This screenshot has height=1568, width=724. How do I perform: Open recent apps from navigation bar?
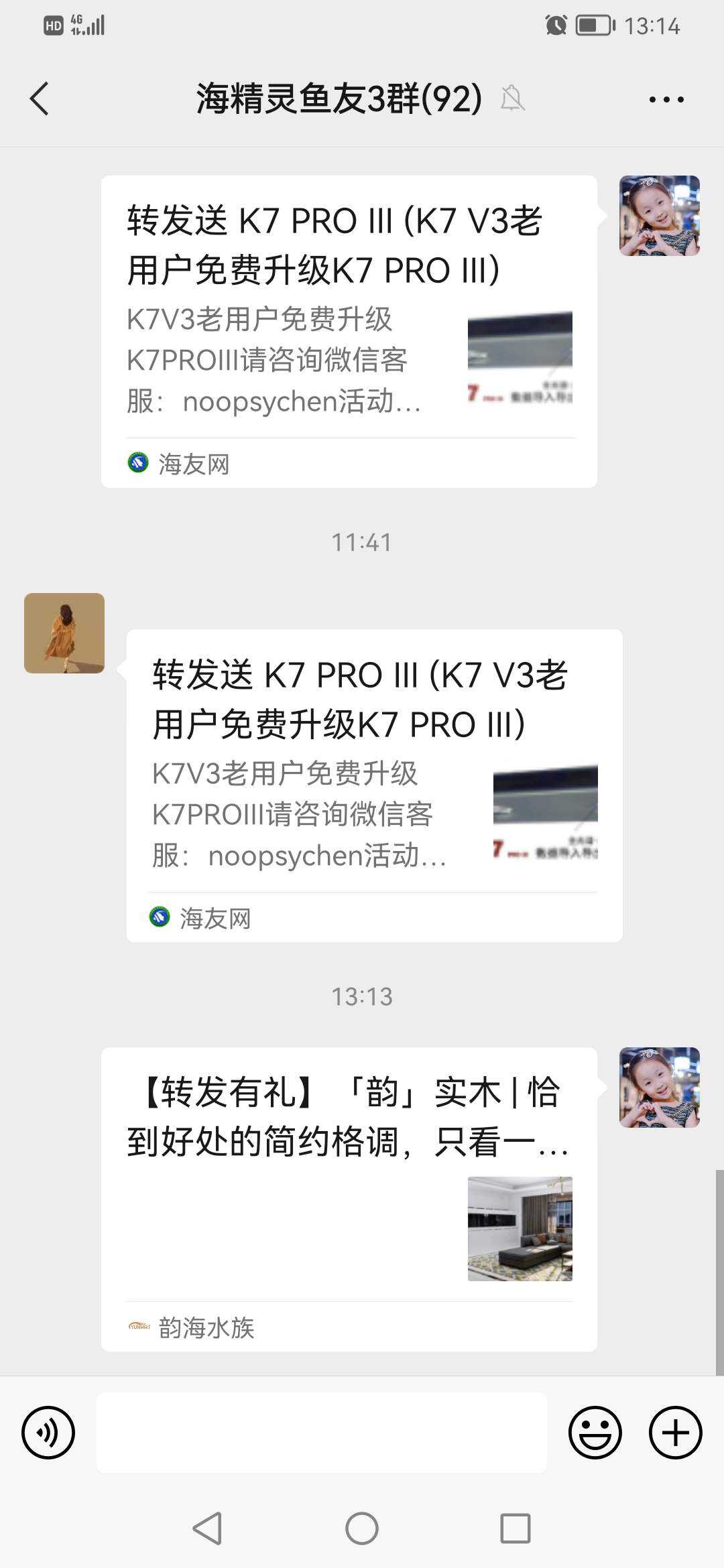516,1528
